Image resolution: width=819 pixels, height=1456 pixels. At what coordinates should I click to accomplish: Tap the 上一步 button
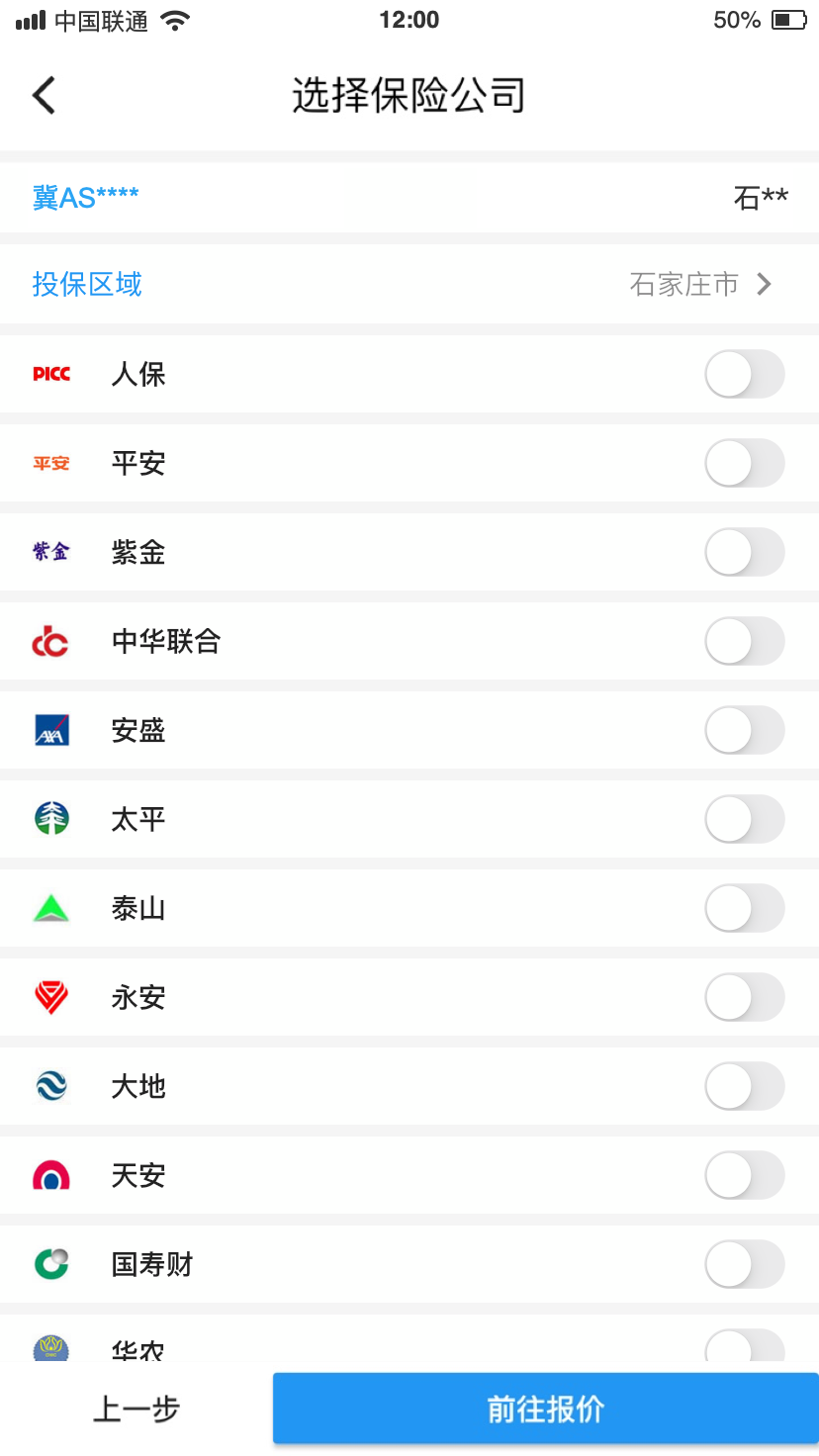136,1409
